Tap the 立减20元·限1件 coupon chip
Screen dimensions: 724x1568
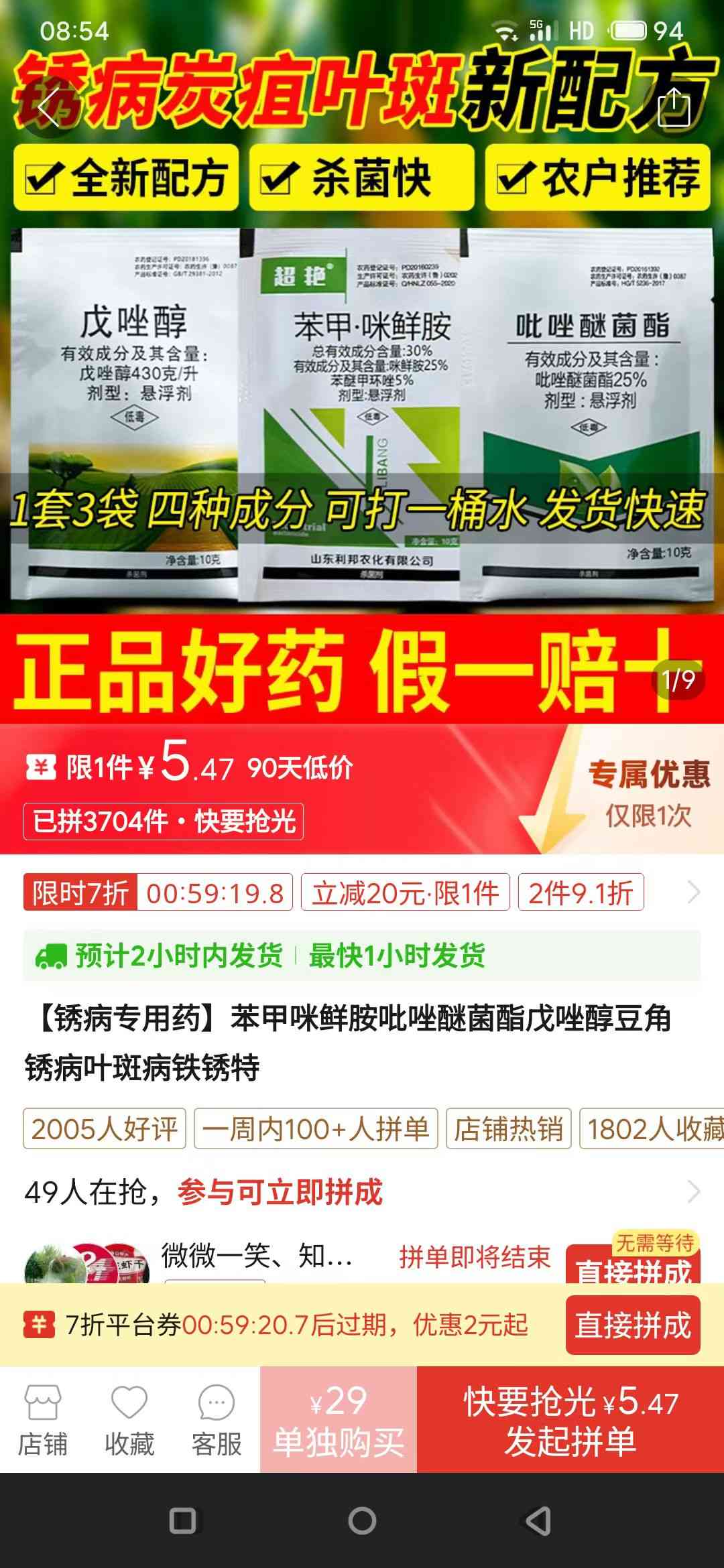[405, 892]
